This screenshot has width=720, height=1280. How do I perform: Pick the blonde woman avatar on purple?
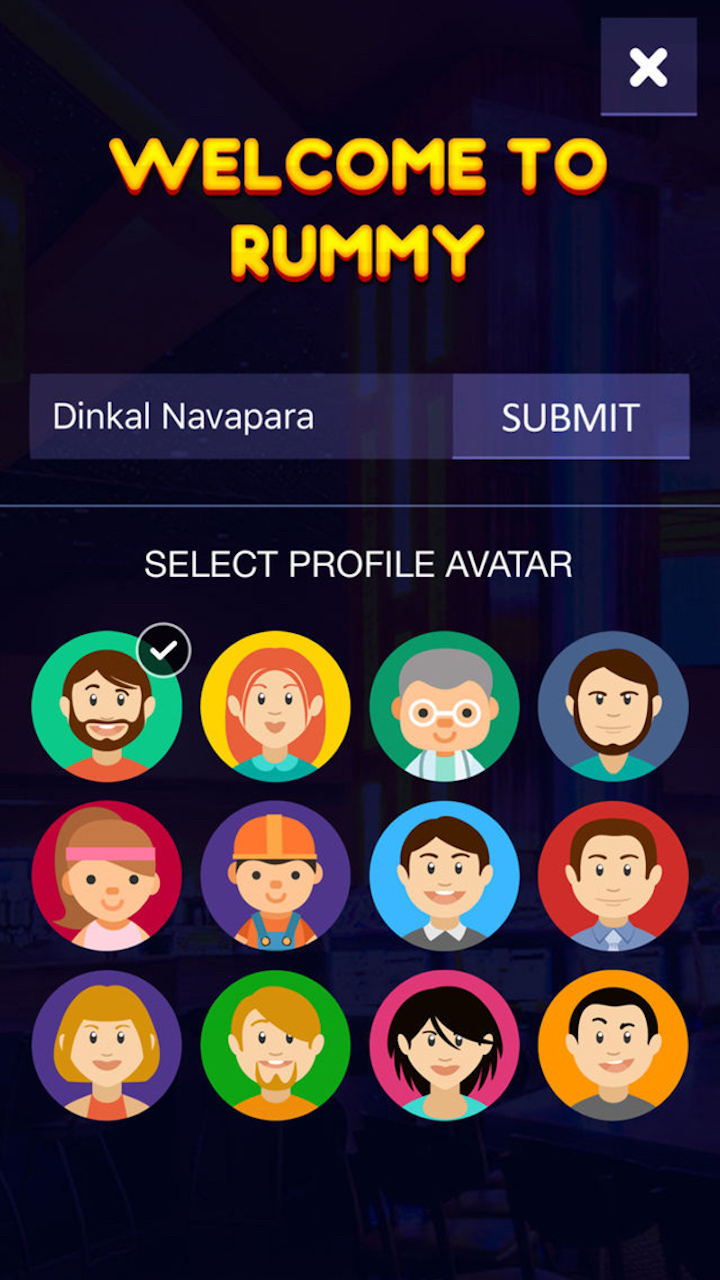(x=106, y=1044)
